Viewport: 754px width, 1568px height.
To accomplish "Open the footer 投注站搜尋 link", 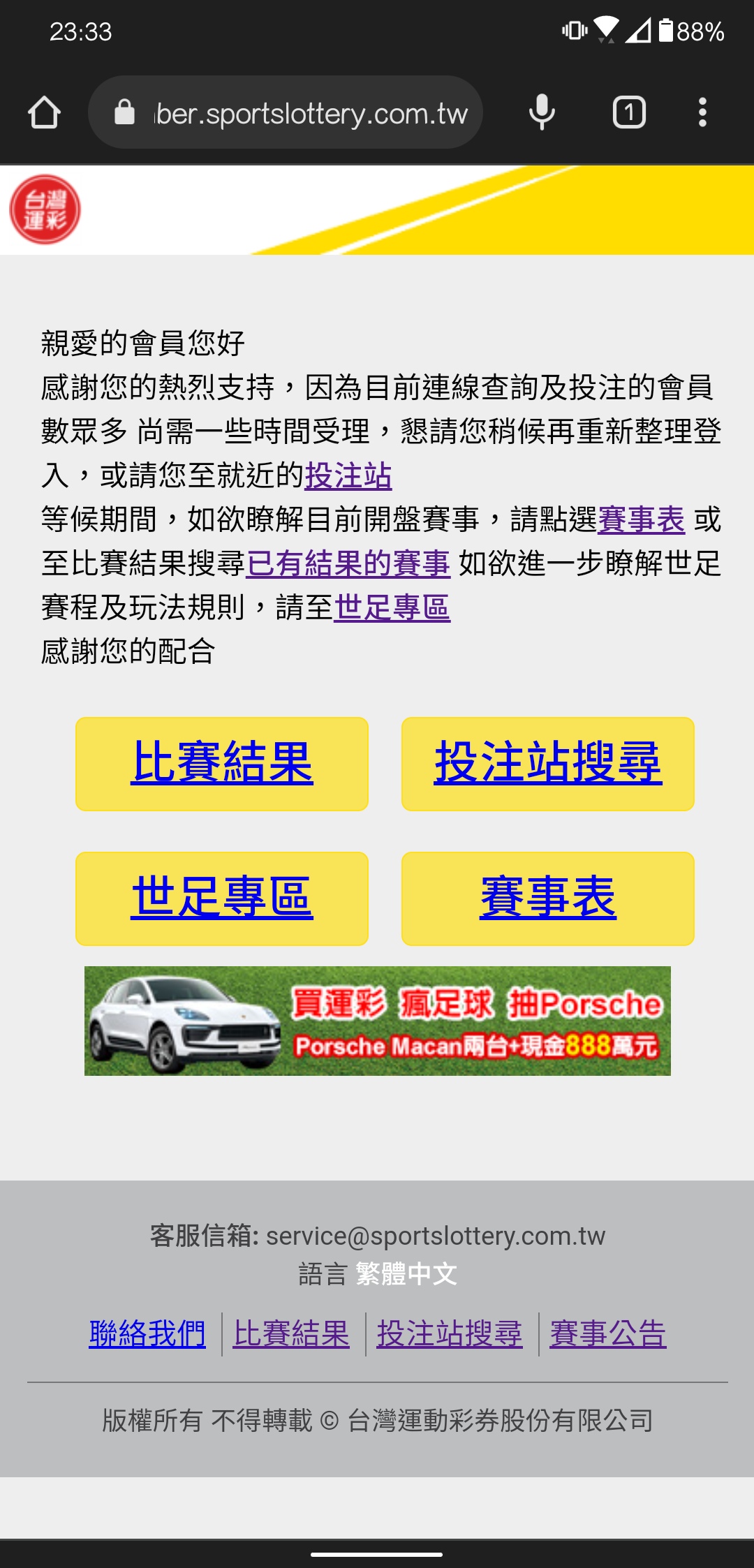I will (450, 1334).
